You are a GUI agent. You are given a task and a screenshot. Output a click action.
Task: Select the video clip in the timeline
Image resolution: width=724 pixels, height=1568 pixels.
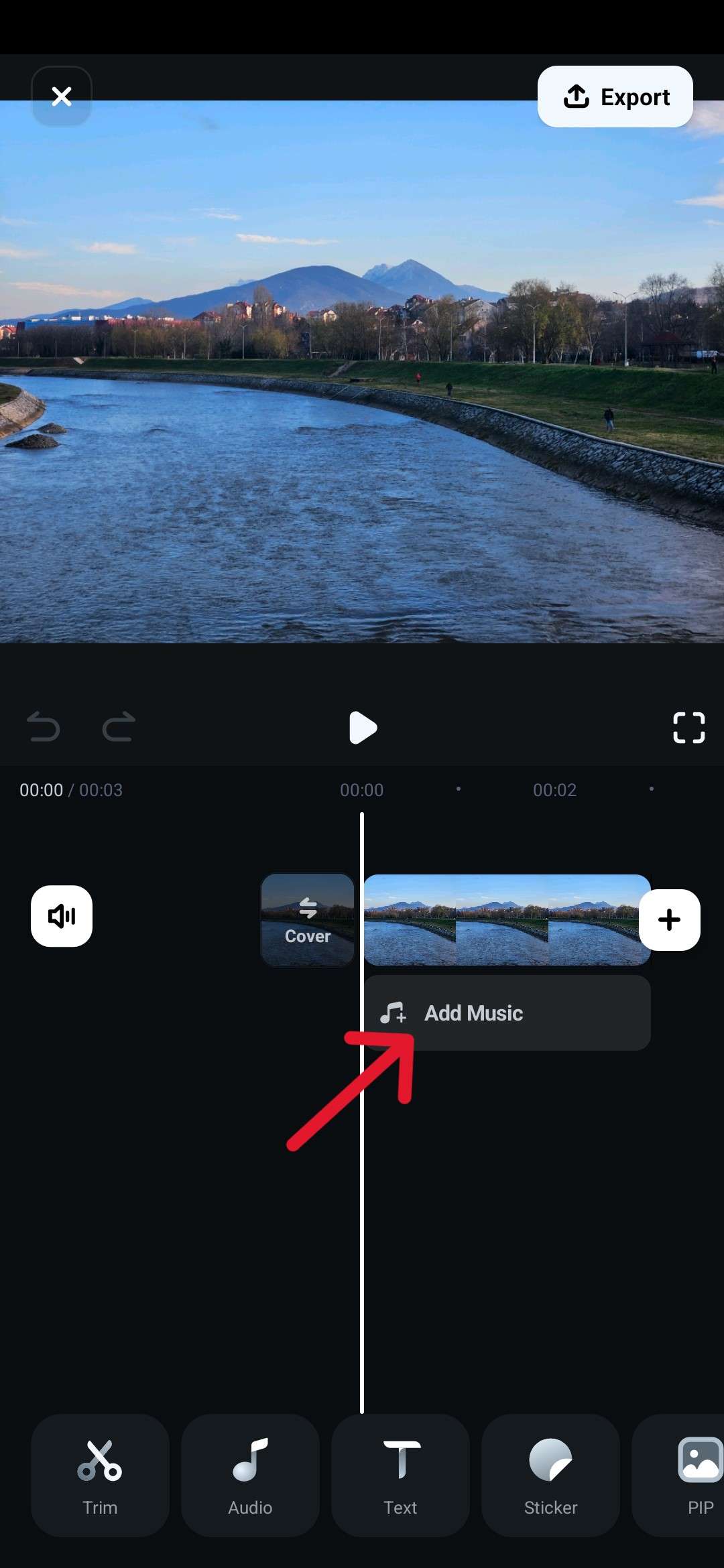pos(503,920)
